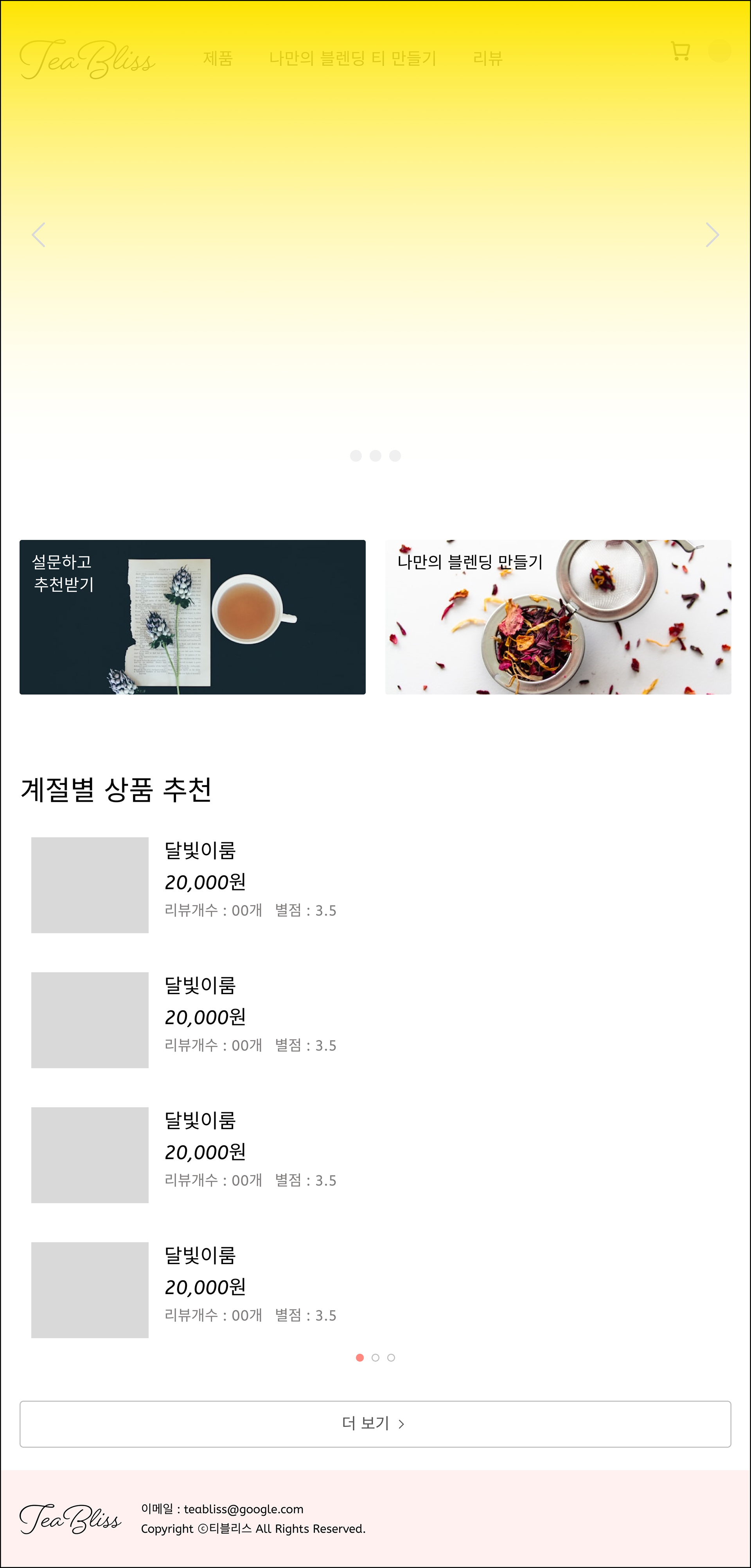Open the 제품 menu
Image resolution: width=751 pixels, height=1568 pixels.
click(x=218, y=58)
